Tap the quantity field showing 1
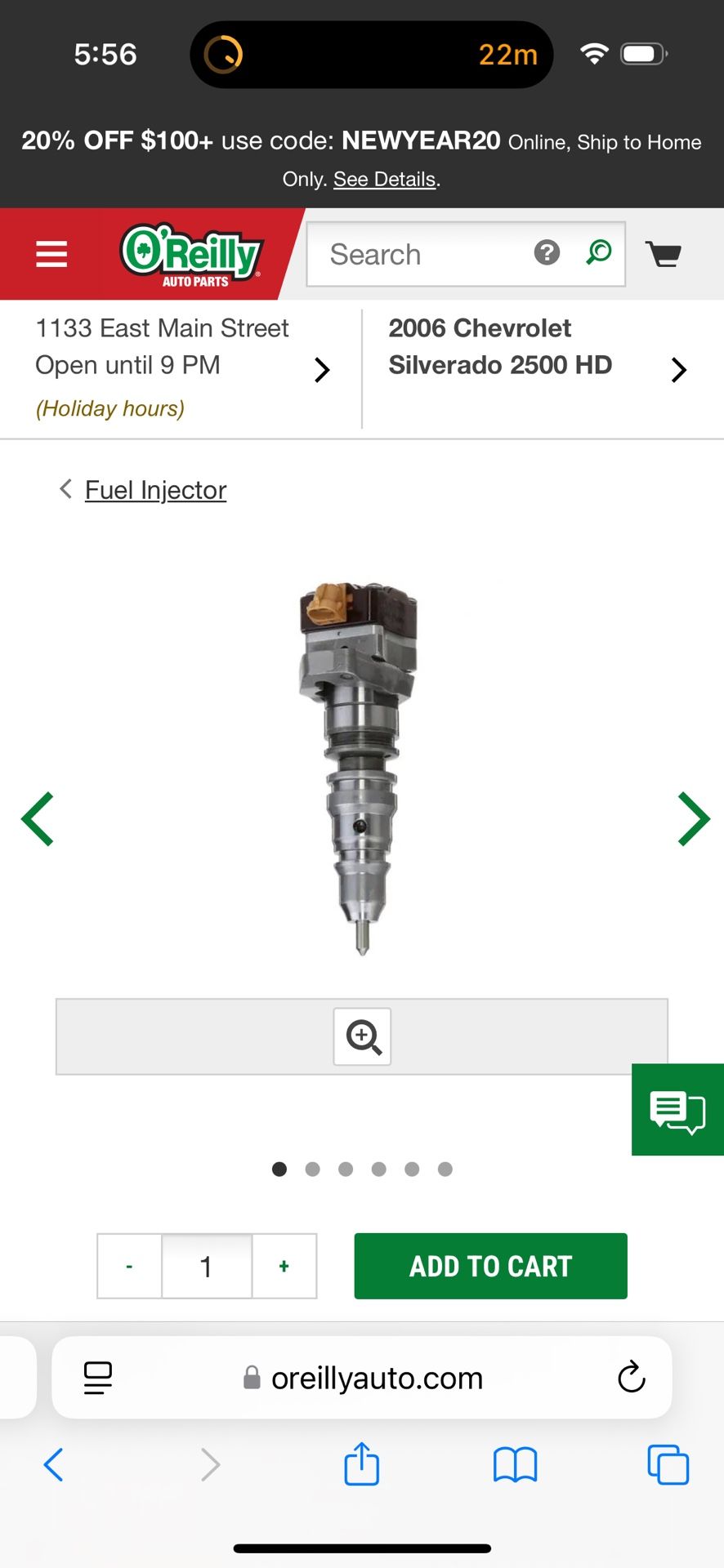 [207, 1266]
